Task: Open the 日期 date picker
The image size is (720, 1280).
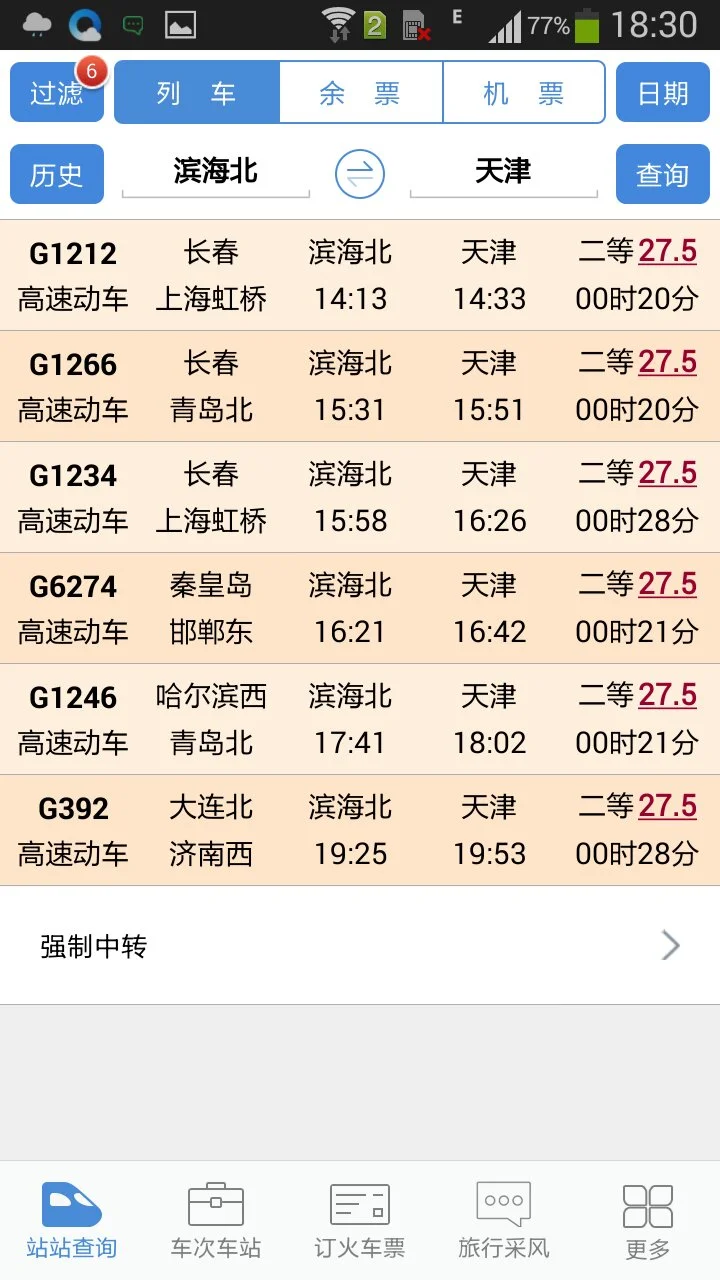Action: (662, 91)
